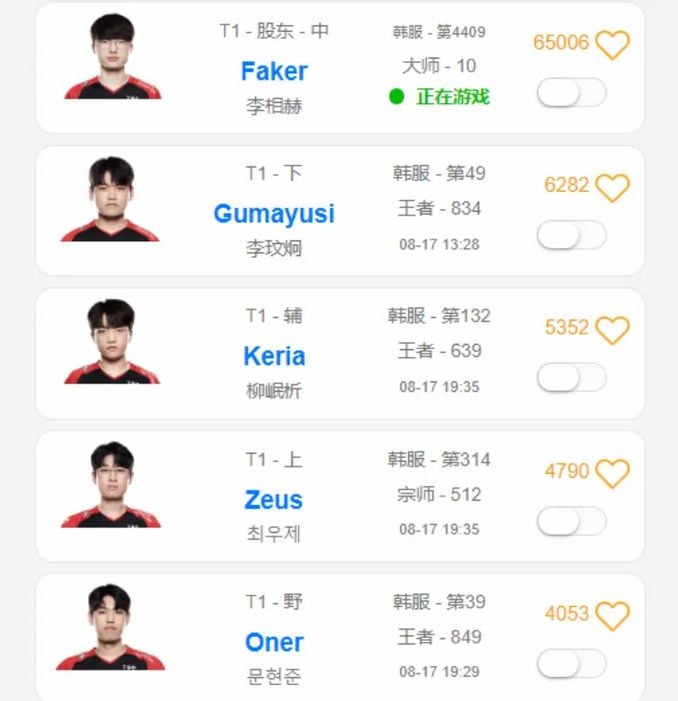Open Keria's player name link
678x701 pixels.
click(x=274, y=357)
